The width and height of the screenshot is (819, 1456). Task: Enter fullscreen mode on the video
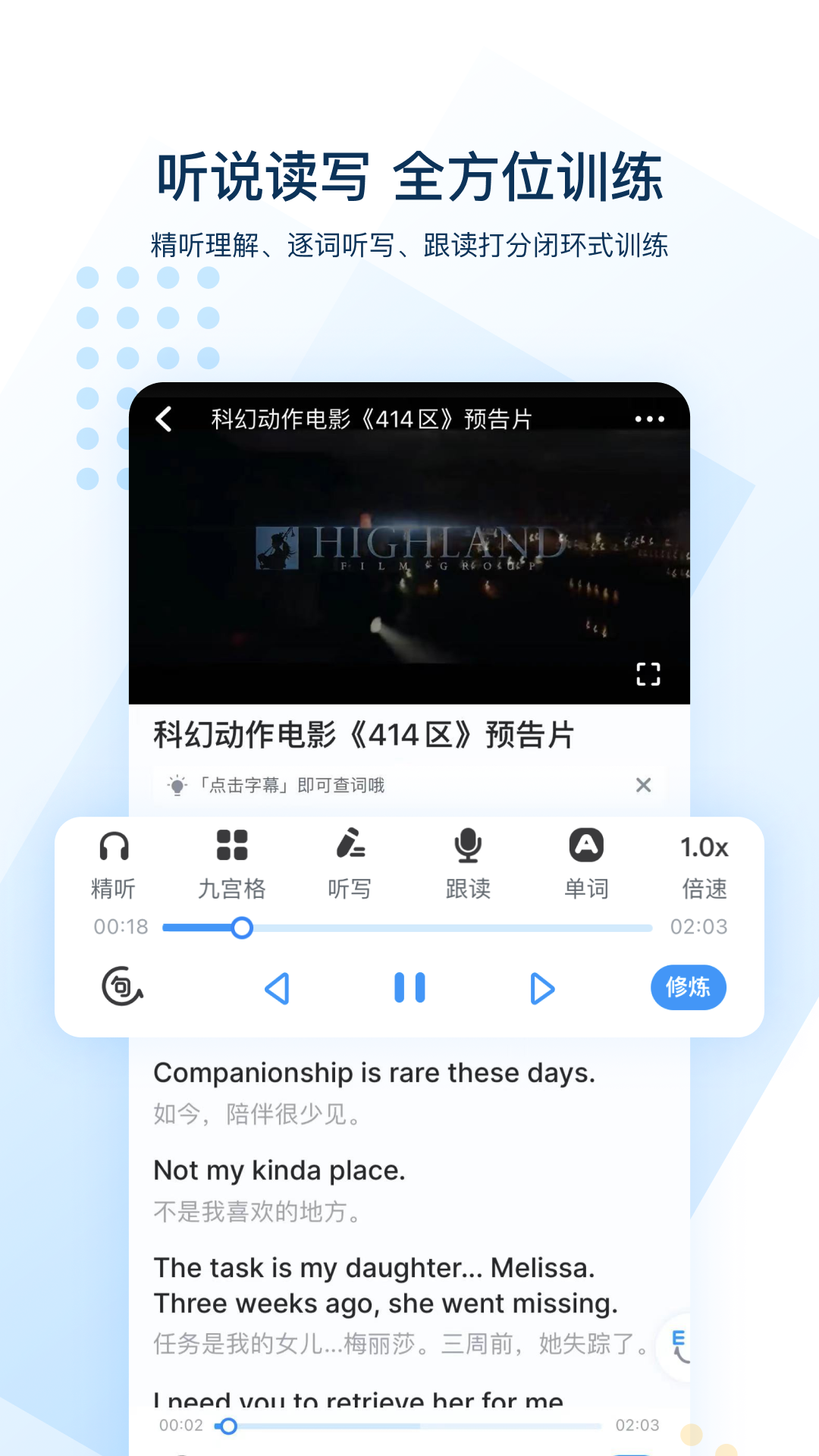(647, 673)
